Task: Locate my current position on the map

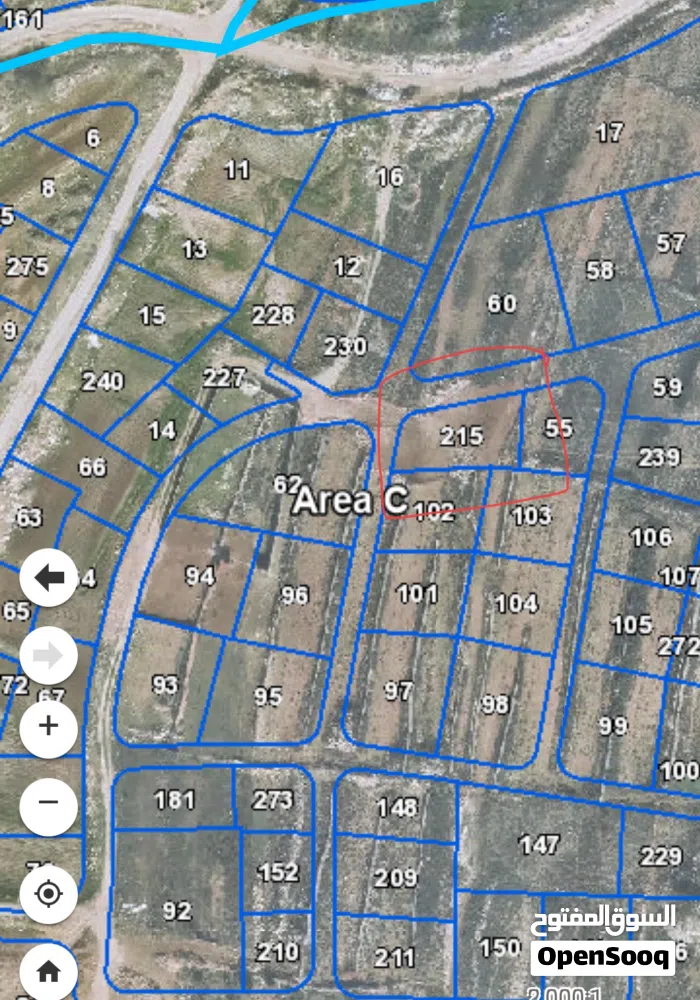Action: [x=48, y=893]
